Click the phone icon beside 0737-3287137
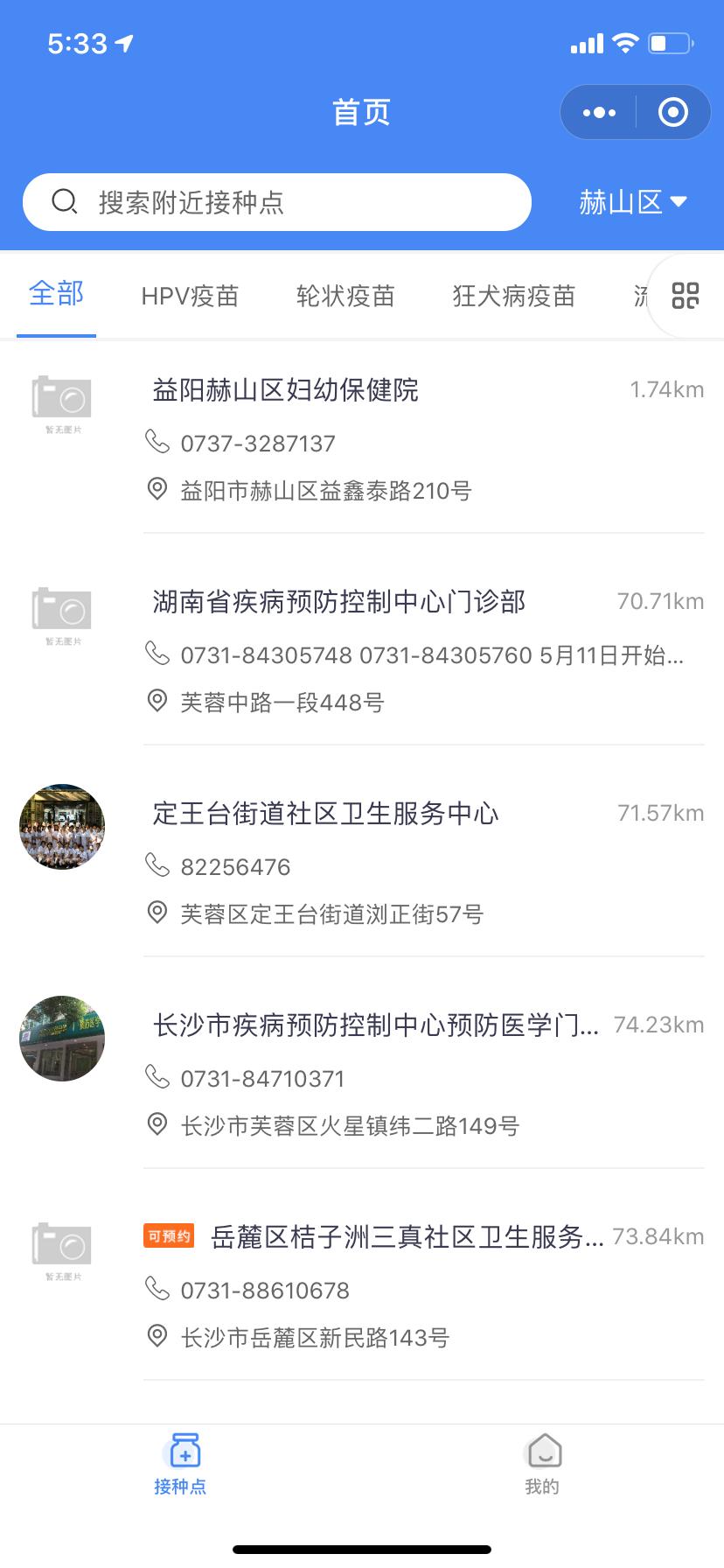The width and height of the screenshot is (724, 1568). (x=158, y=443)
